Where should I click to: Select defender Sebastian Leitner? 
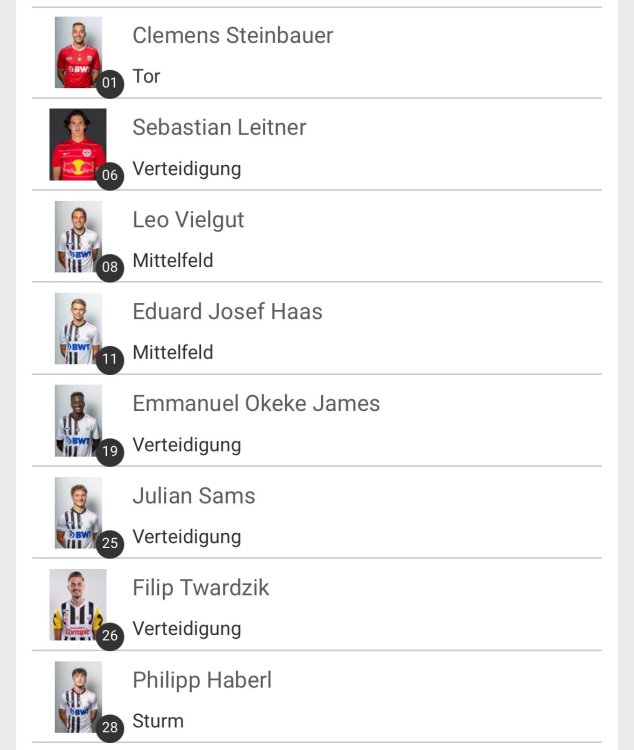coord(219,128)
